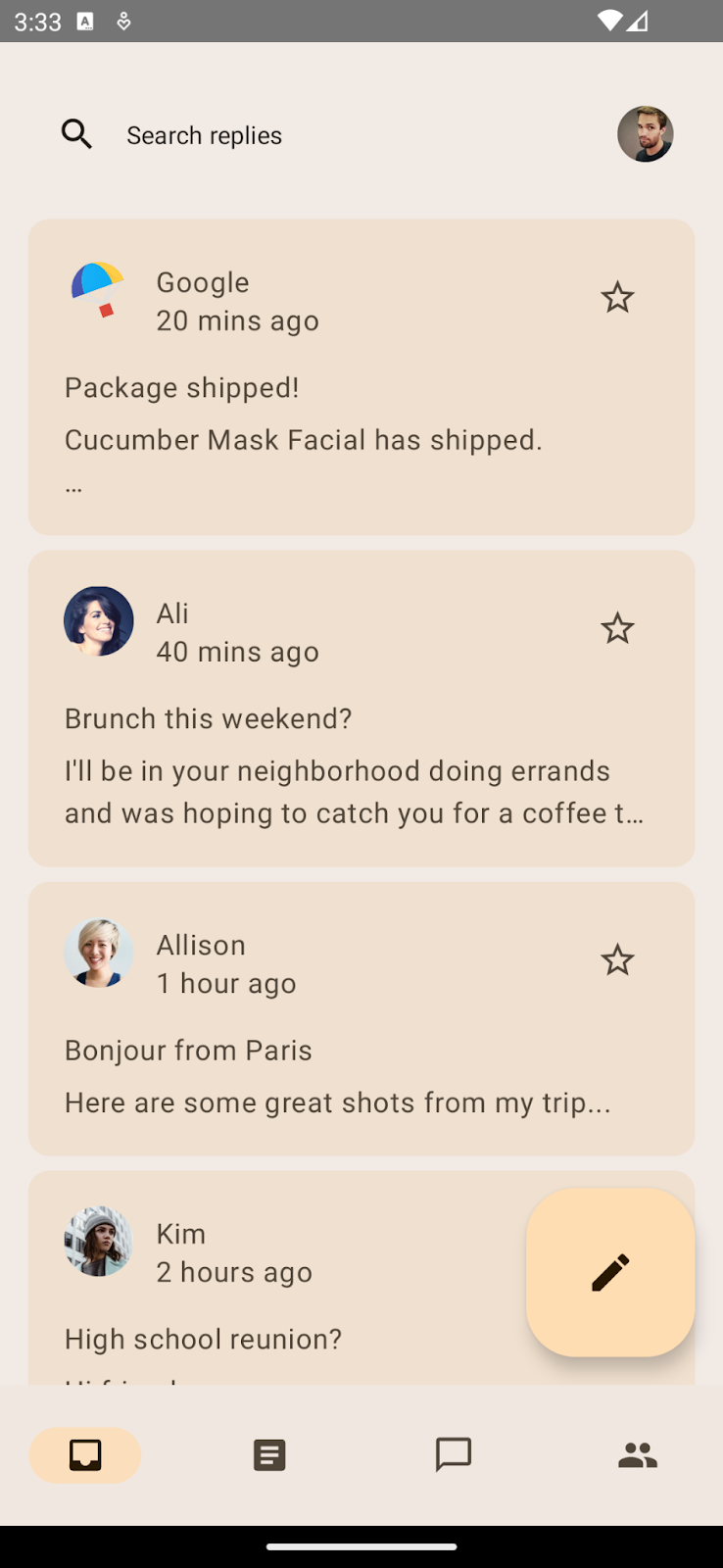
Task: Select the Inbox tab
Action: pyautogui.click(x=85, y=1455)
